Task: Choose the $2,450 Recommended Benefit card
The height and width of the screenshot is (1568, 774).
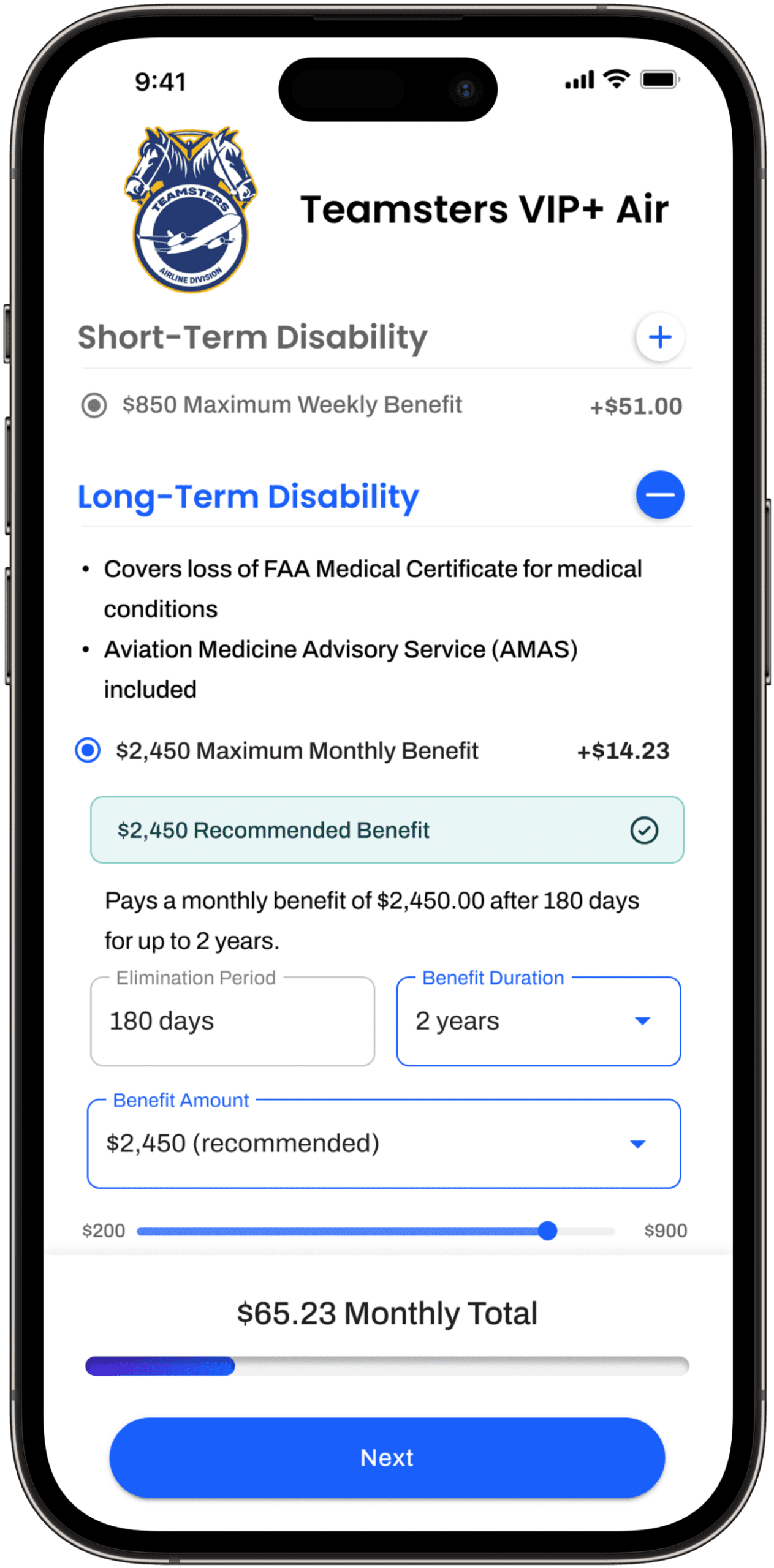Action: point(387,830)
